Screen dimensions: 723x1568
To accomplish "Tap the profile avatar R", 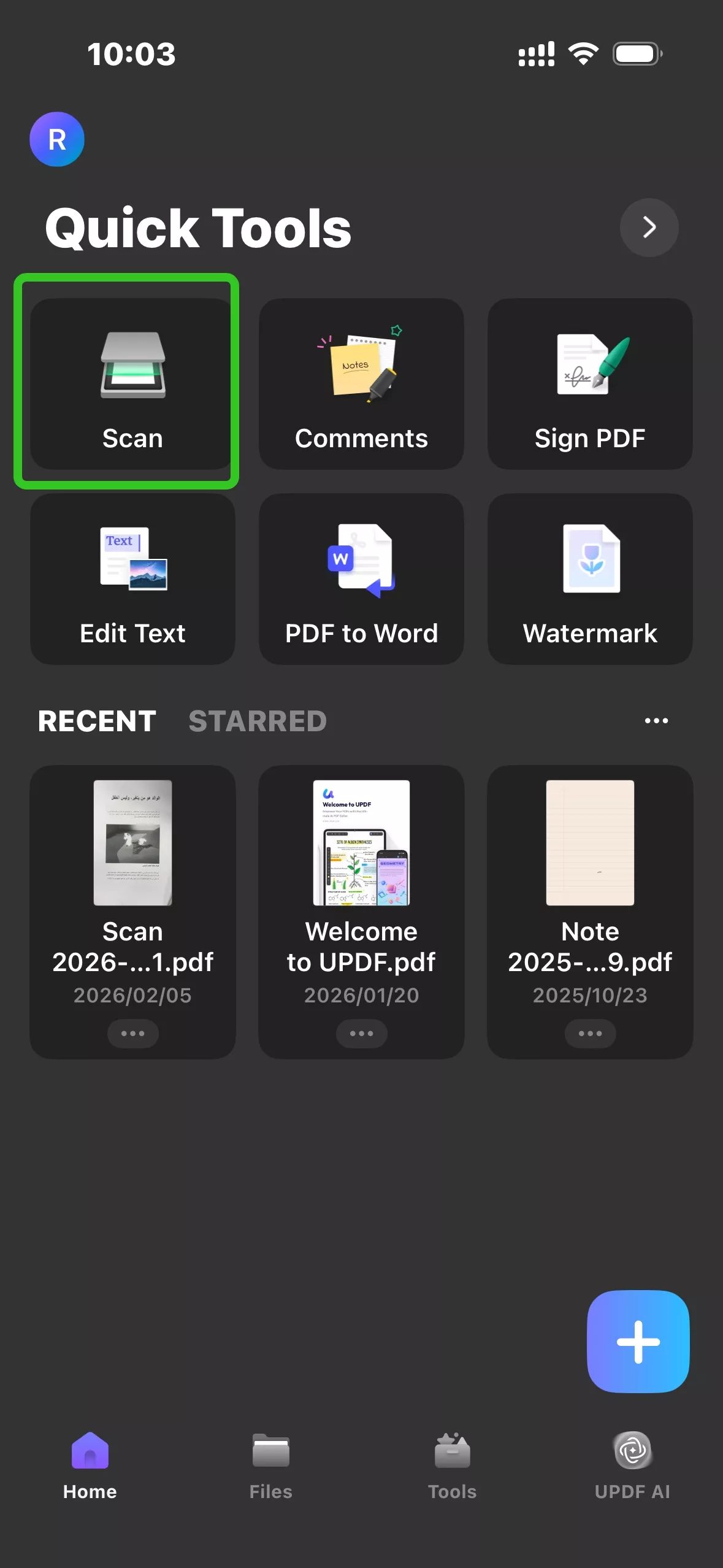I will (x=57, y=139).
